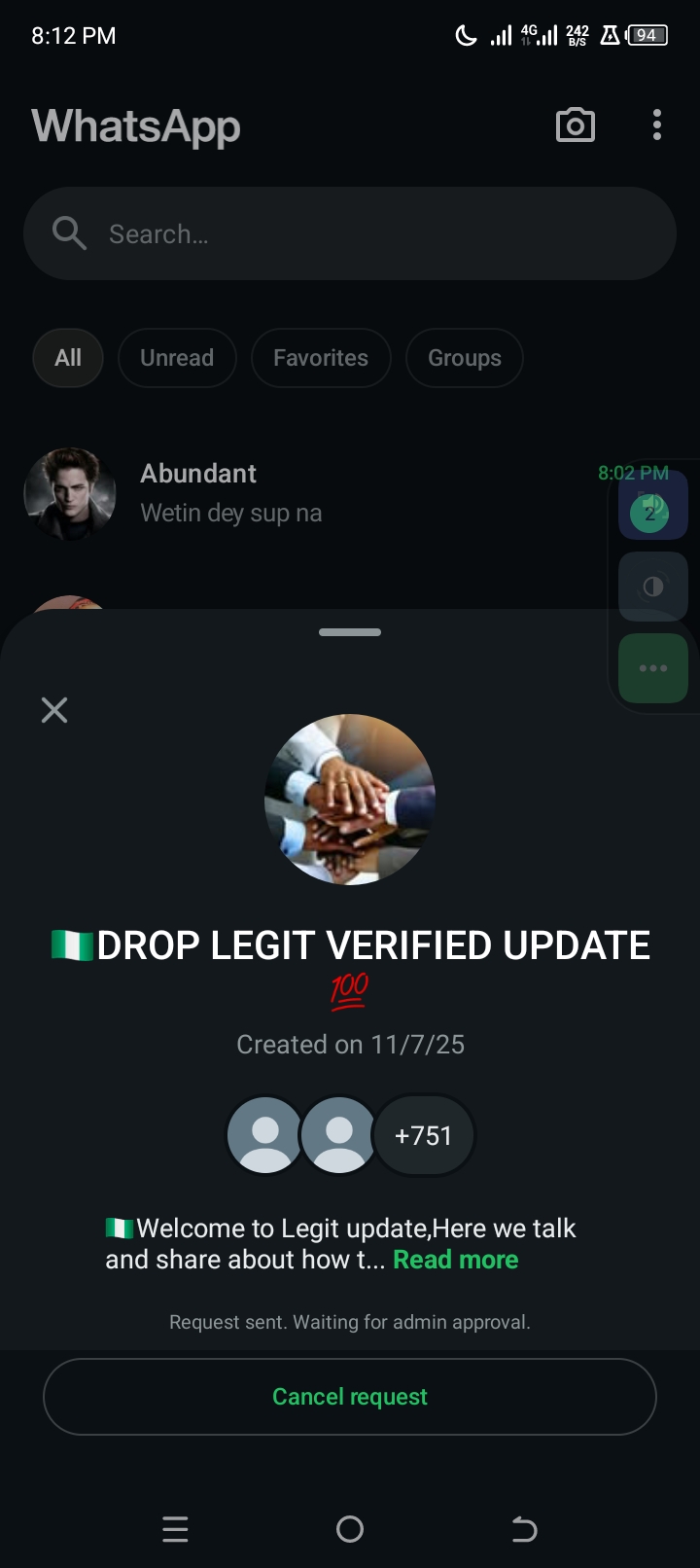700x1568 pixels.
Task: View the +751 members chip
Action: pyautogui.click(x=424, y=1135)
